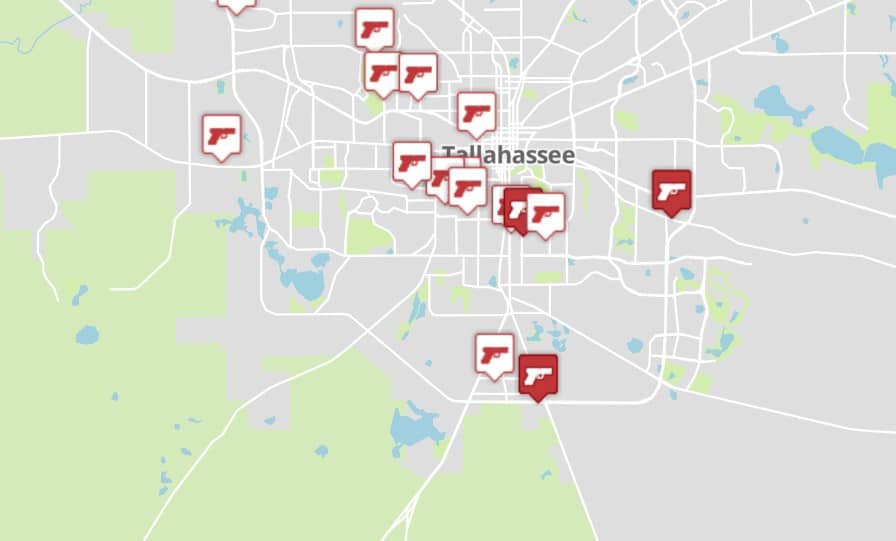Viewport: 896px width, 541px height.
Task: Select the white gun marker just above the Tallahassee label
Action: click(477, 112)
